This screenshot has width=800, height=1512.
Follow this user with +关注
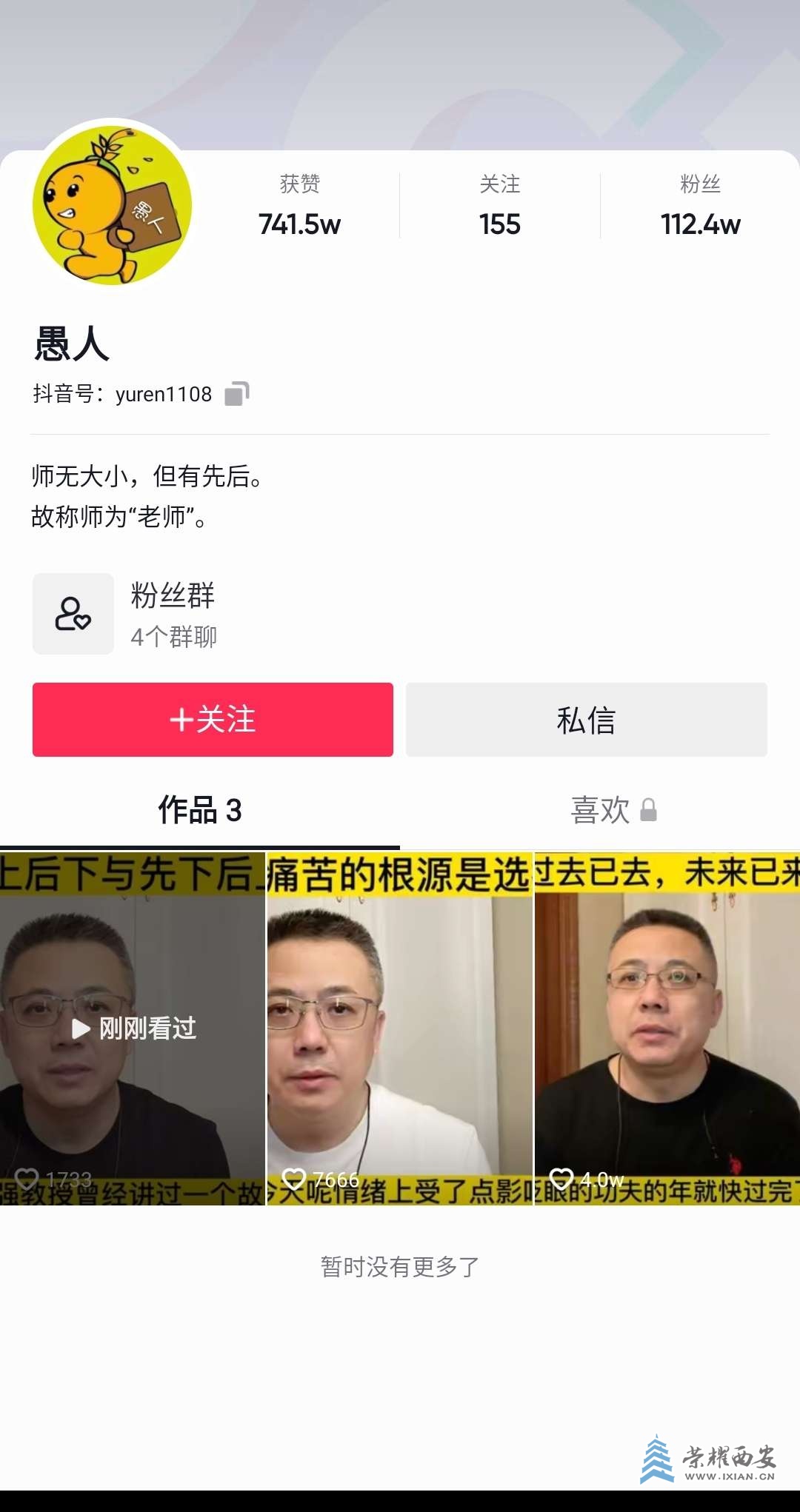[x=213, y=719]
